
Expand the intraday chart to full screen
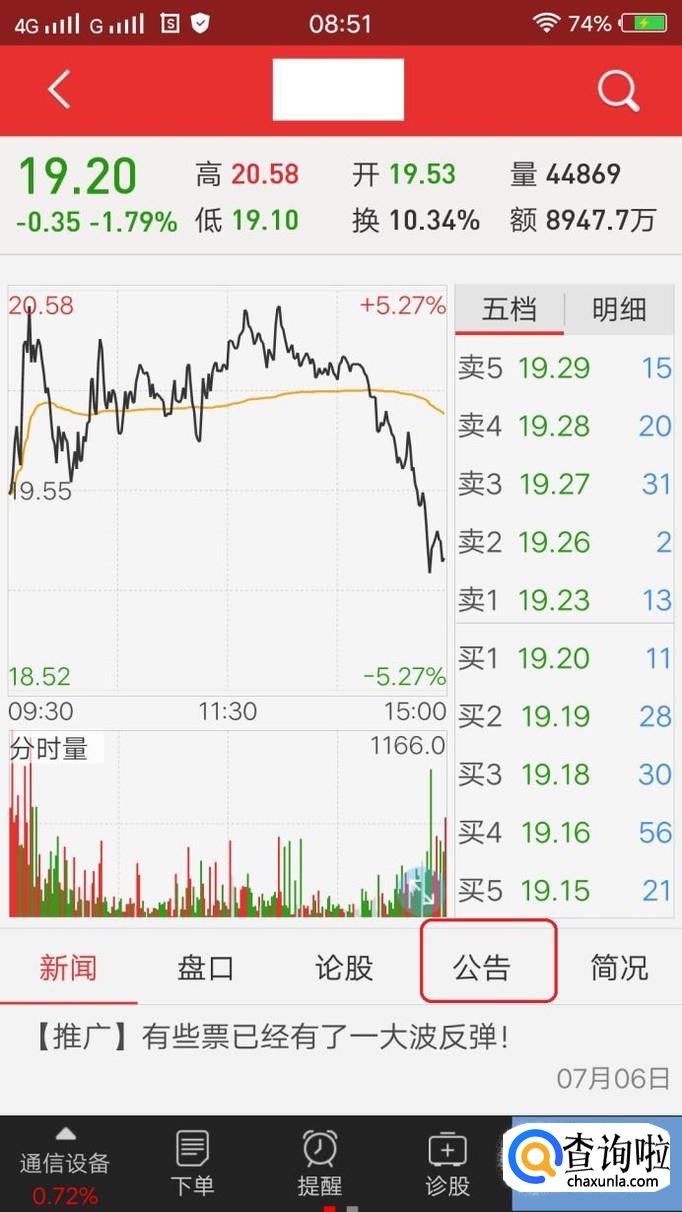421,889
